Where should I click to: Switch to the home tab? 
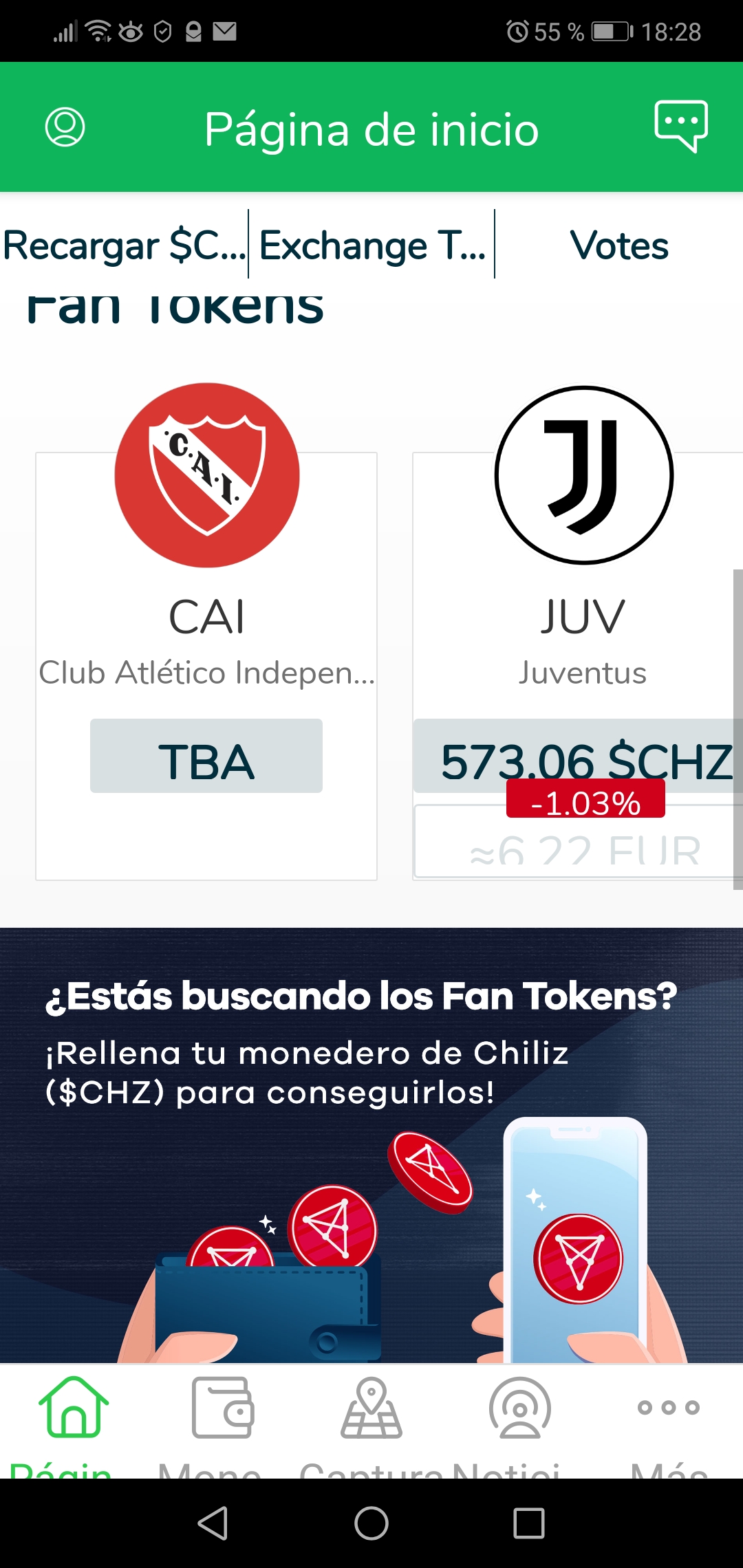74,1422
